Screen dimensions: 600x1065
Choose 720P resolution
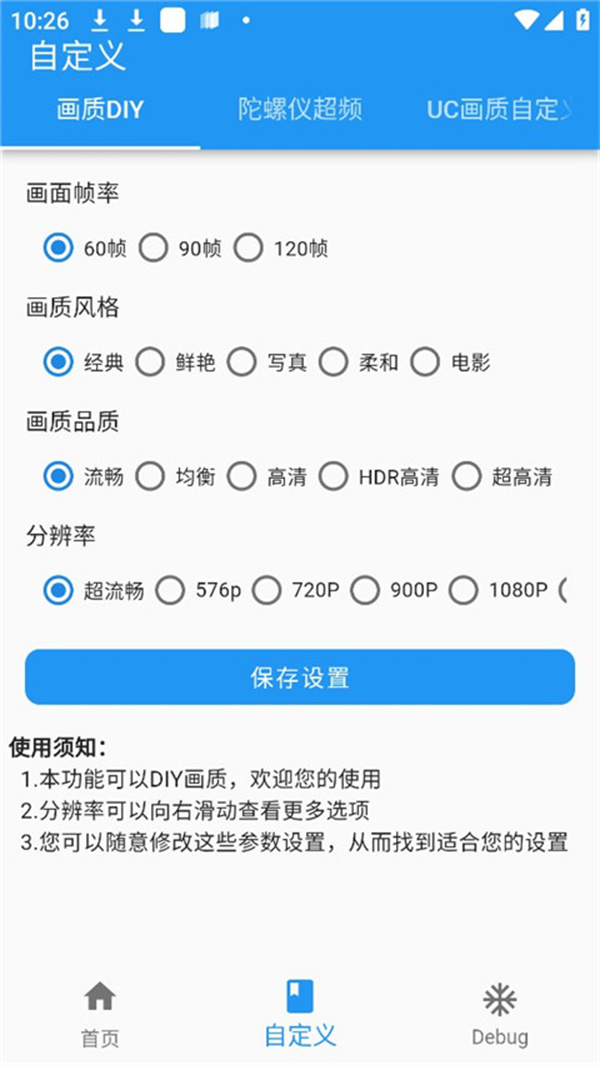(296, 591)
